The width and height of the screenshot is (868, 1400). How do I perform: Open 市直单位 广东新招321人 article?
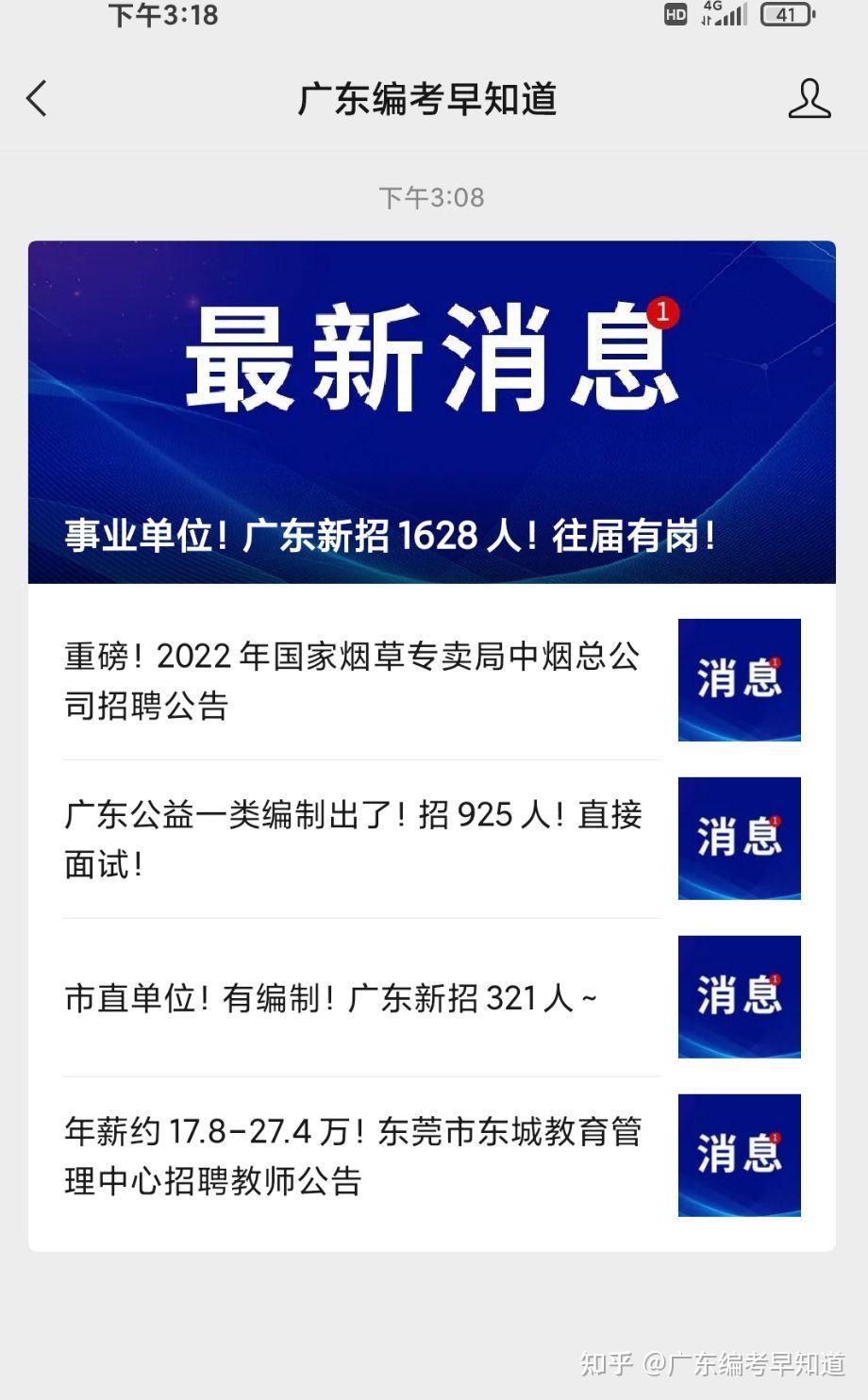tap(331, 997)
